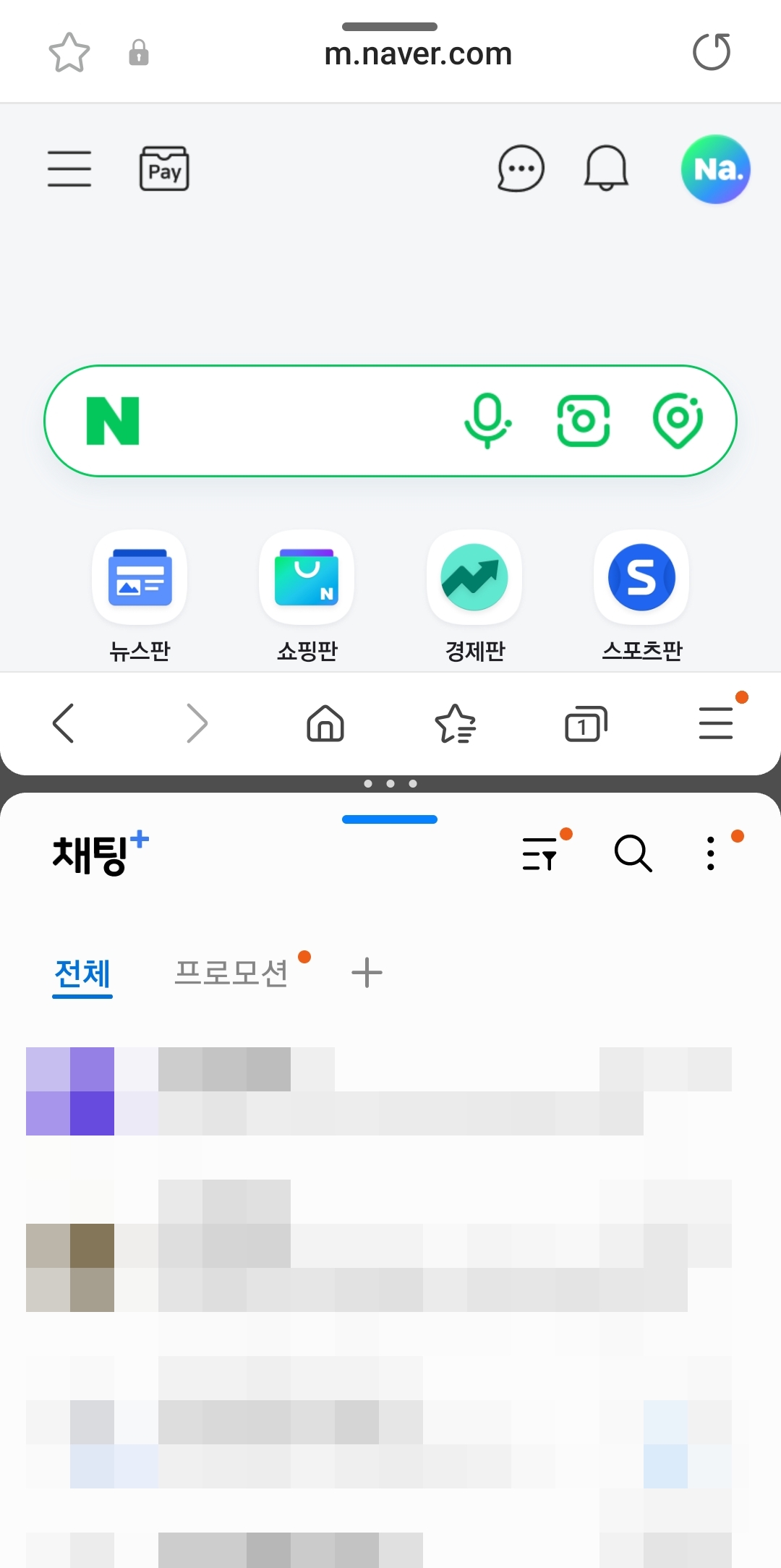
Task: Reload the current page
Action: (x=712, y=51)
